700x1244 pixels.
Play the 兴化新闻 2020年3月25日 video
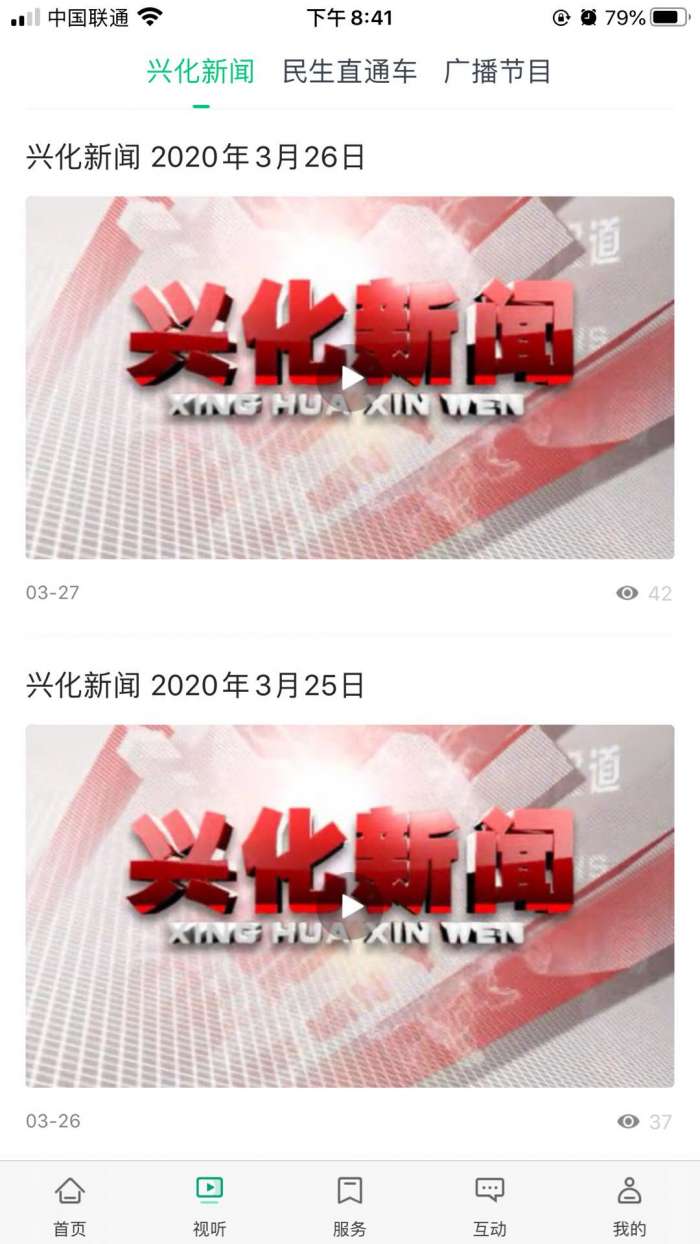(x=350, y=906)
